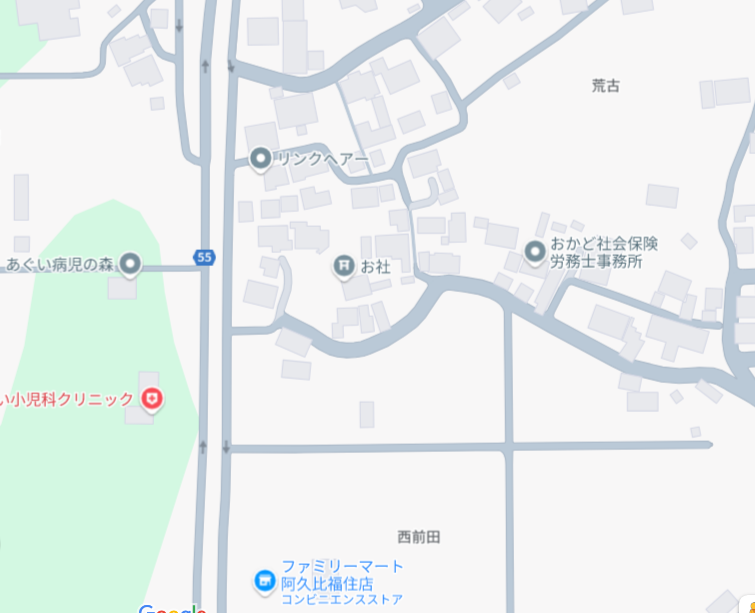Open あぐい病児の森 location pin
Screen dimensions: 755x613
click(x=130, y=264)
